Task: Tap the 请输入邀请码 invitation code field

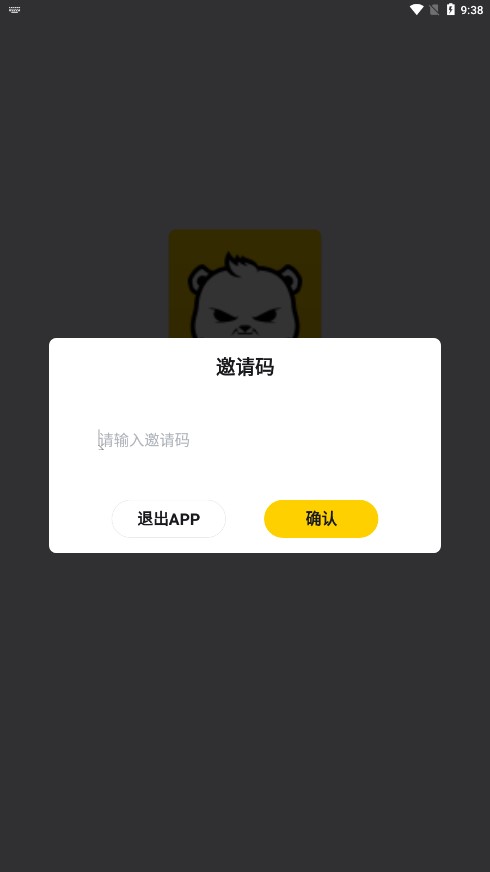Action: click(245, 440)
